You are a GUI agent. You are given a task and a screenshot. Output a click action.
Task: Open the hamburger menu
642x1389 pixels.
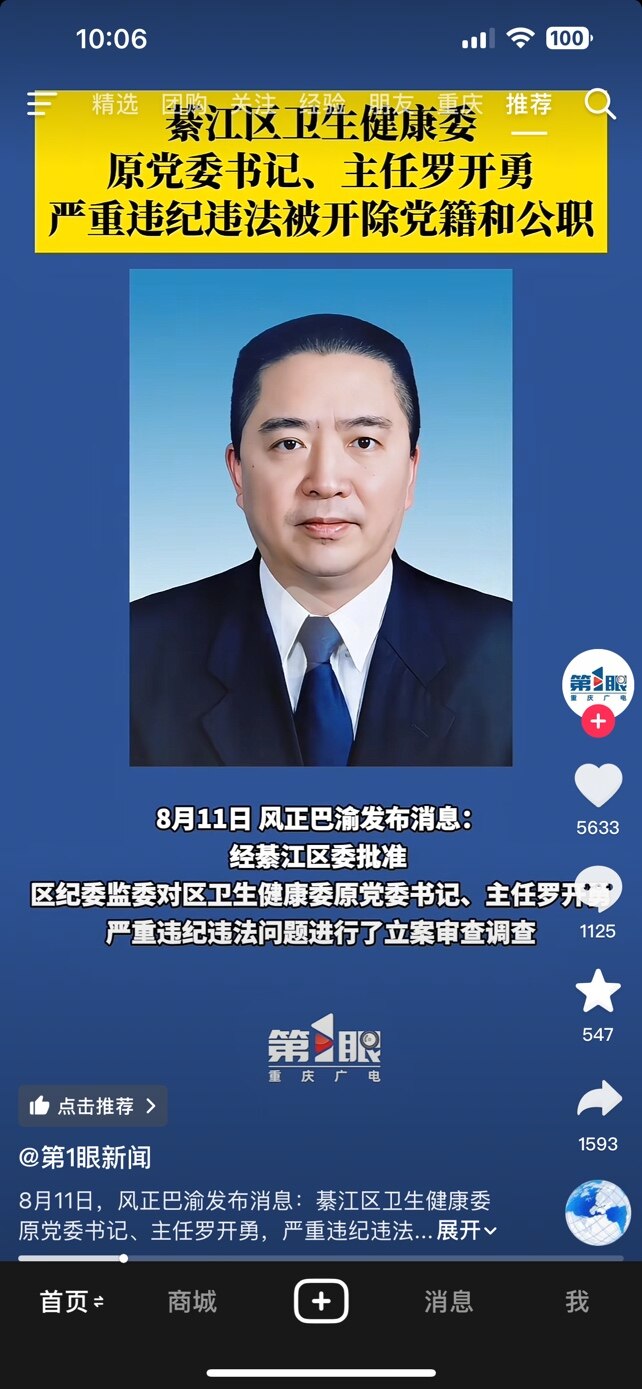tap(42, 103)
